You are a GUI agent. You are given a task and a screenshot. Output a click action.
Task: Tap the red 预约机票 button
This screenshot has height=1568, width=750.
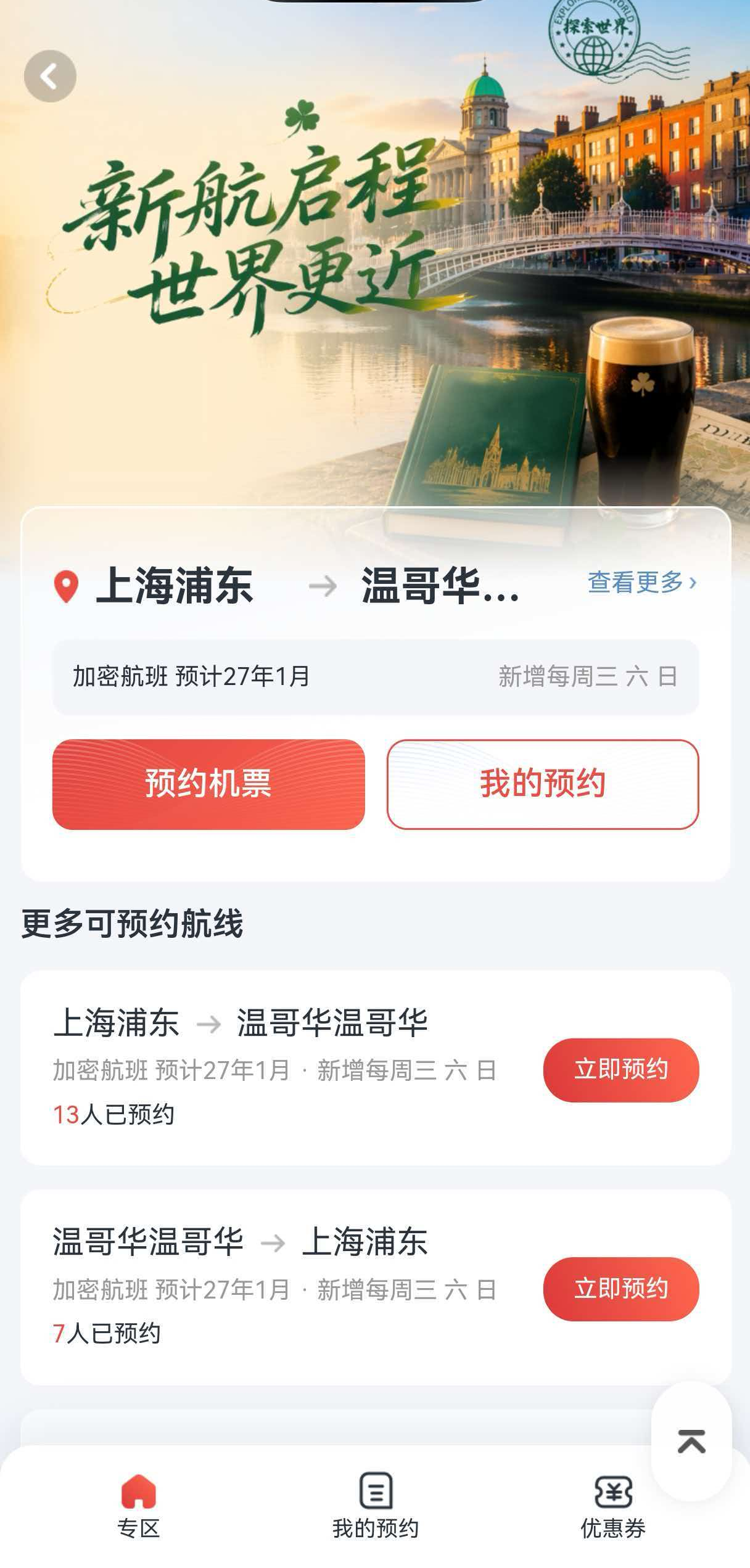pos(208,784)
